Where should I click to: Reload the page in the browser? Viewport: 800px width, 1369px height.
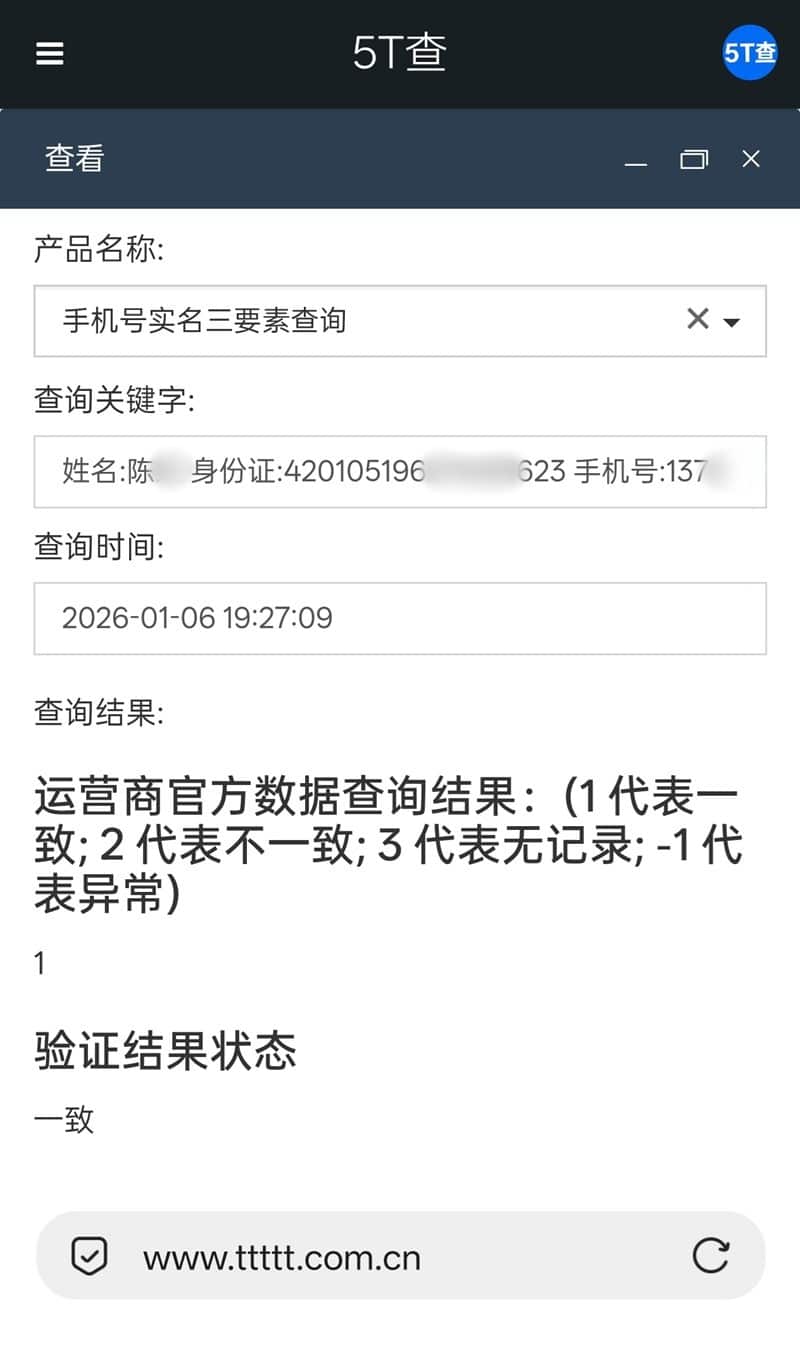710,1256
